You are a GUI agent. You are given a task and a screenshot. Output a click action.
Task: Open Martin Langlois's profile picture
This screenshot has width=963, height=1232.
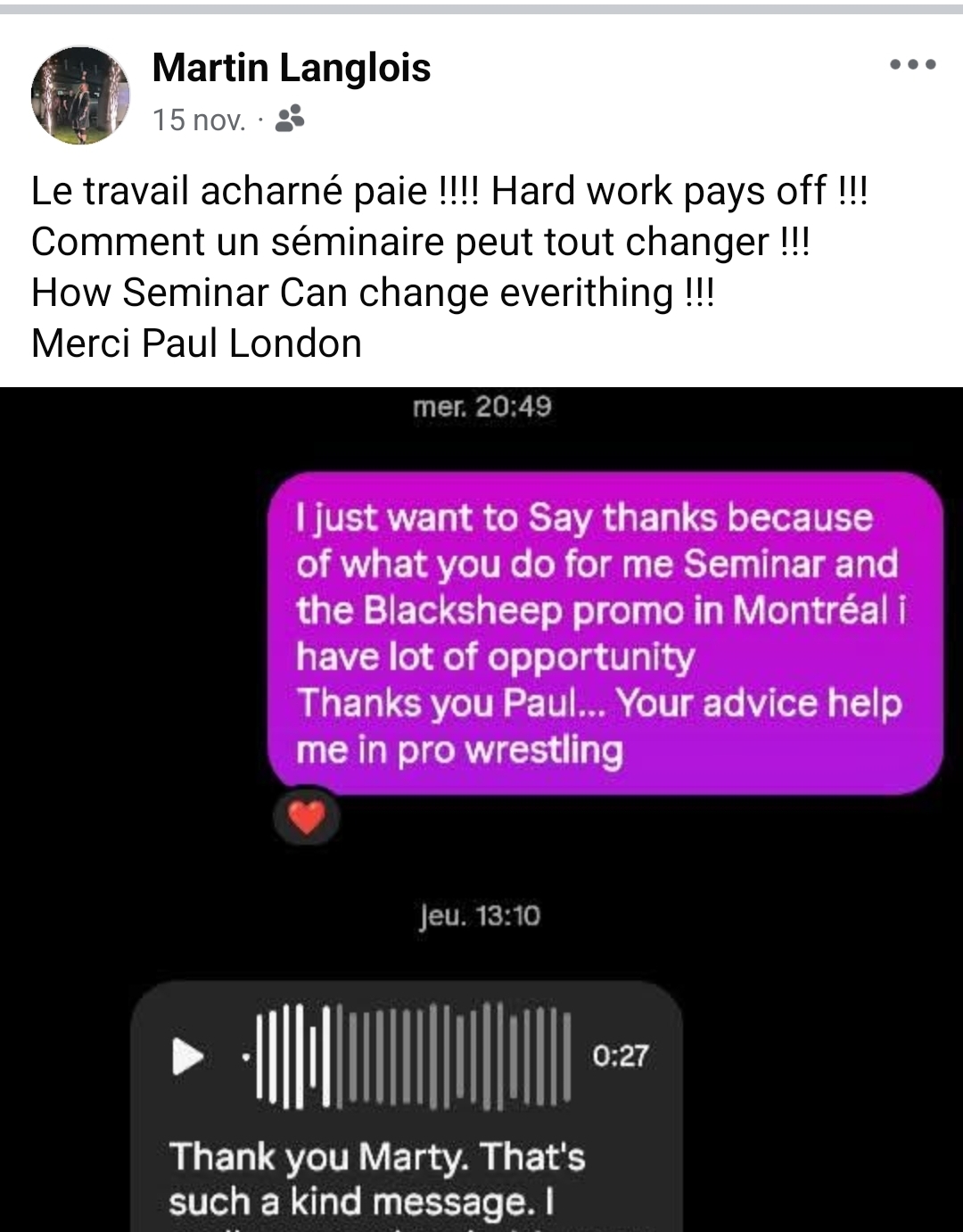pos(80,95)
